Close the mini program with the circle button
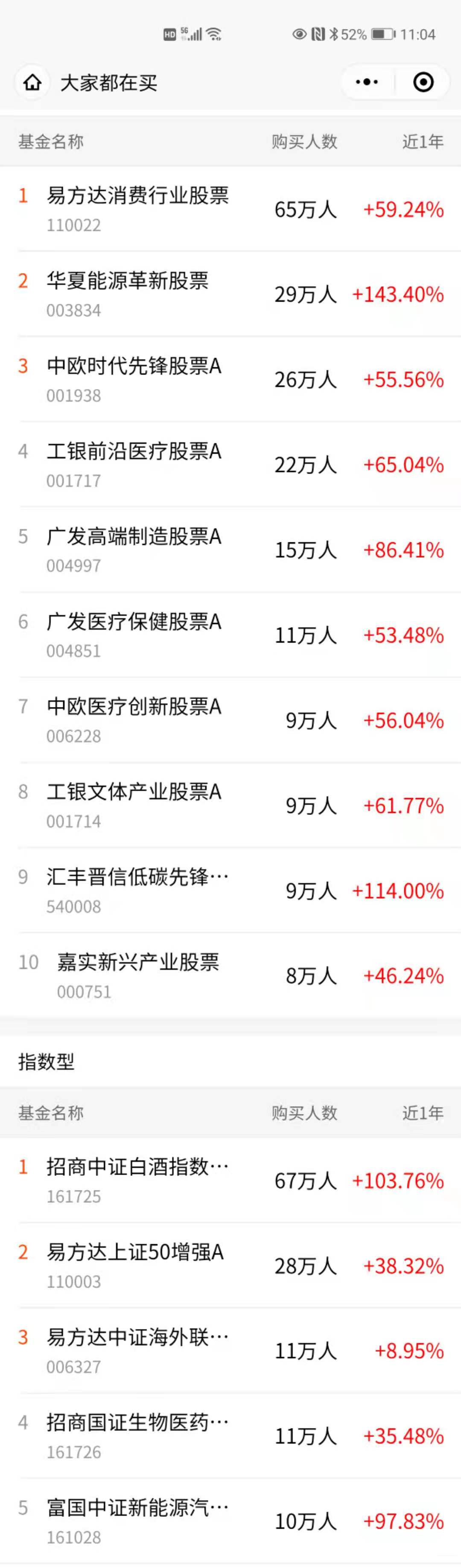461x1568 pixels. click(423, 82)
